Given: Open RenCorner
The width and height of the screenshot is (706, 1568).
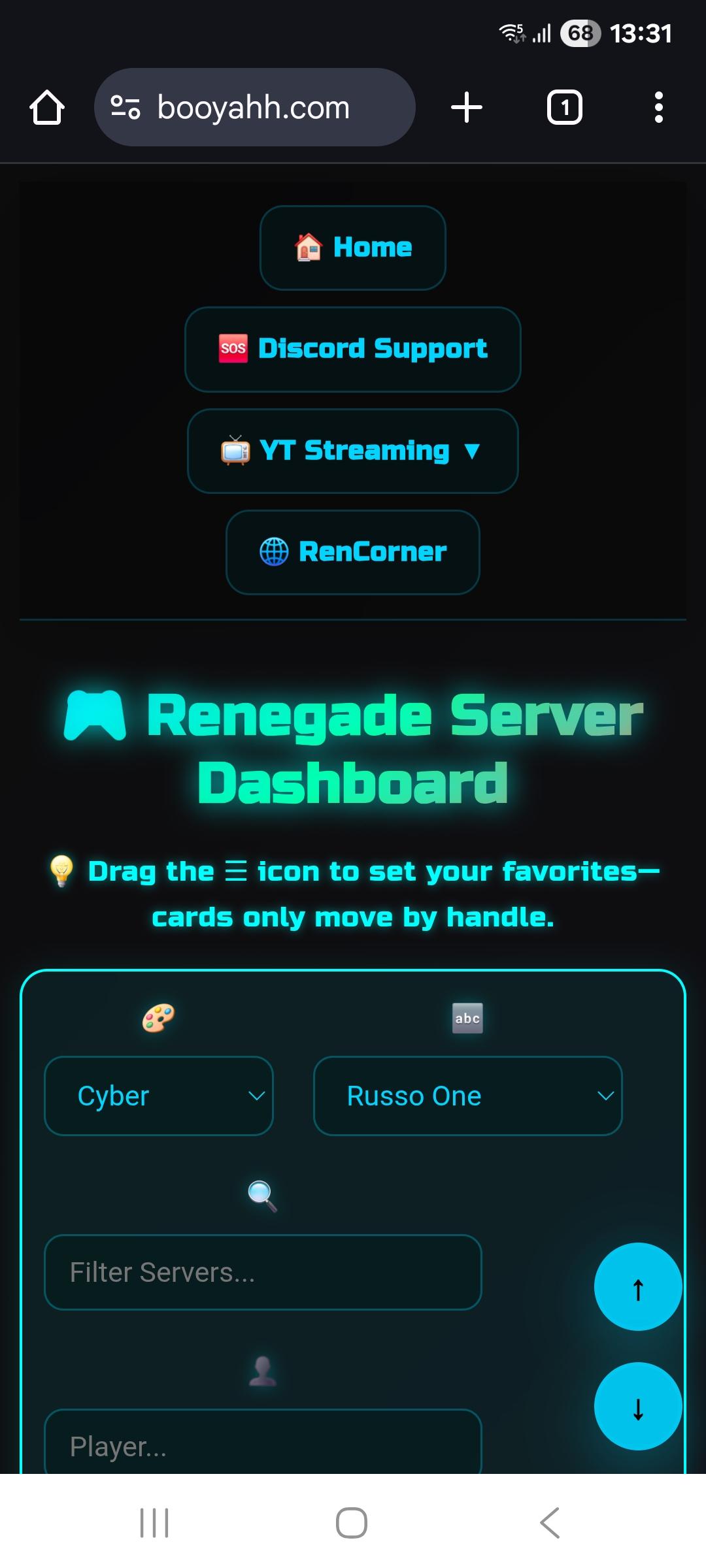Looking at the screenshot, I should (353, 552).
